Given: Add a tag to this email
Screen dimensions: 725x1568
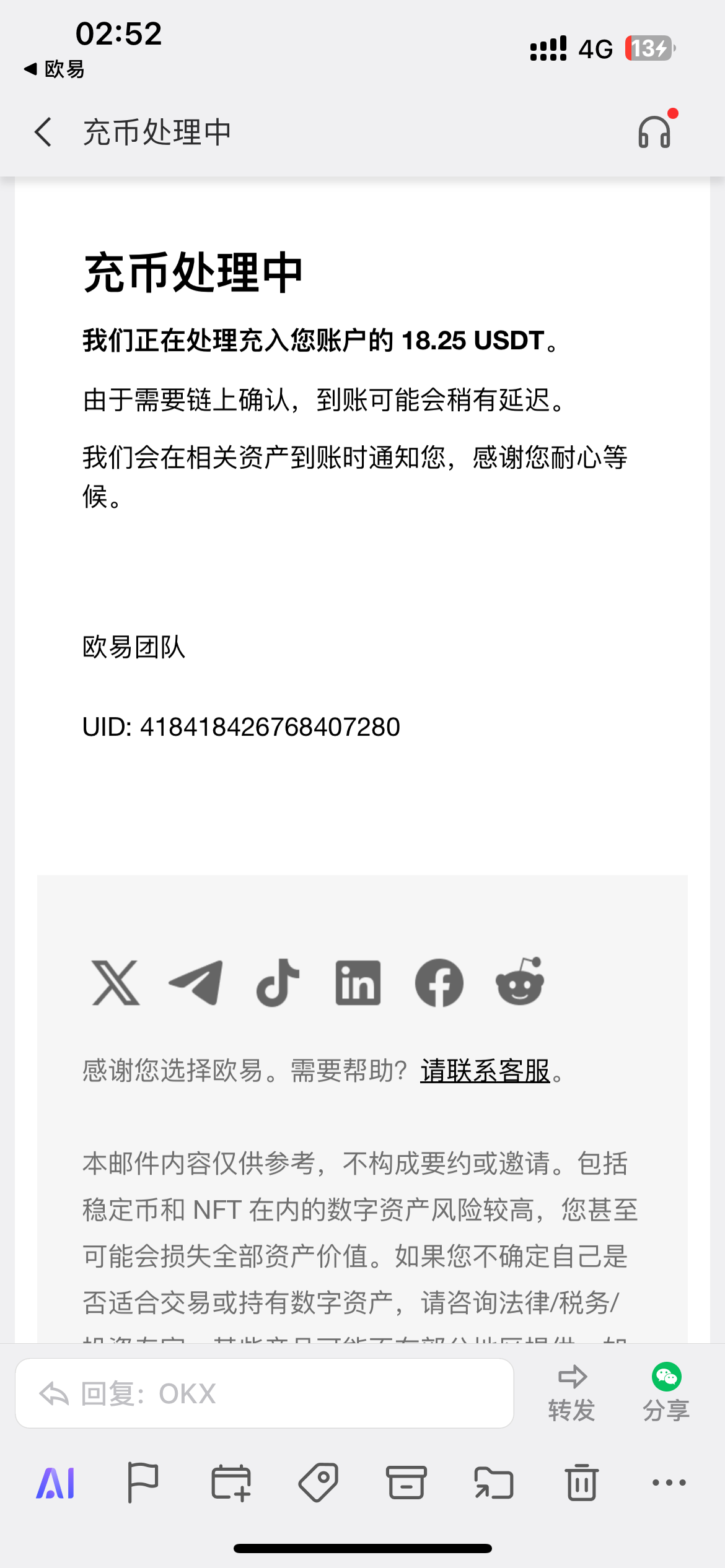Looking at the screenshot, I should [319, 1483].
